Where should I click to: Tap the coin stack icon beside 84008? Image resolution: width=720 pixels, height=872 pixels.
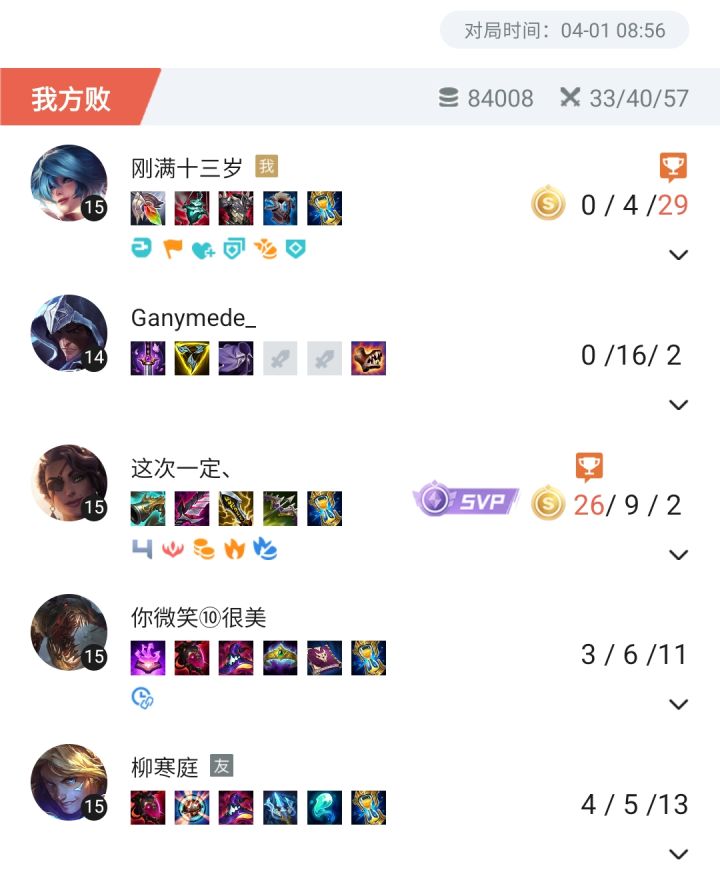(449, 98)
